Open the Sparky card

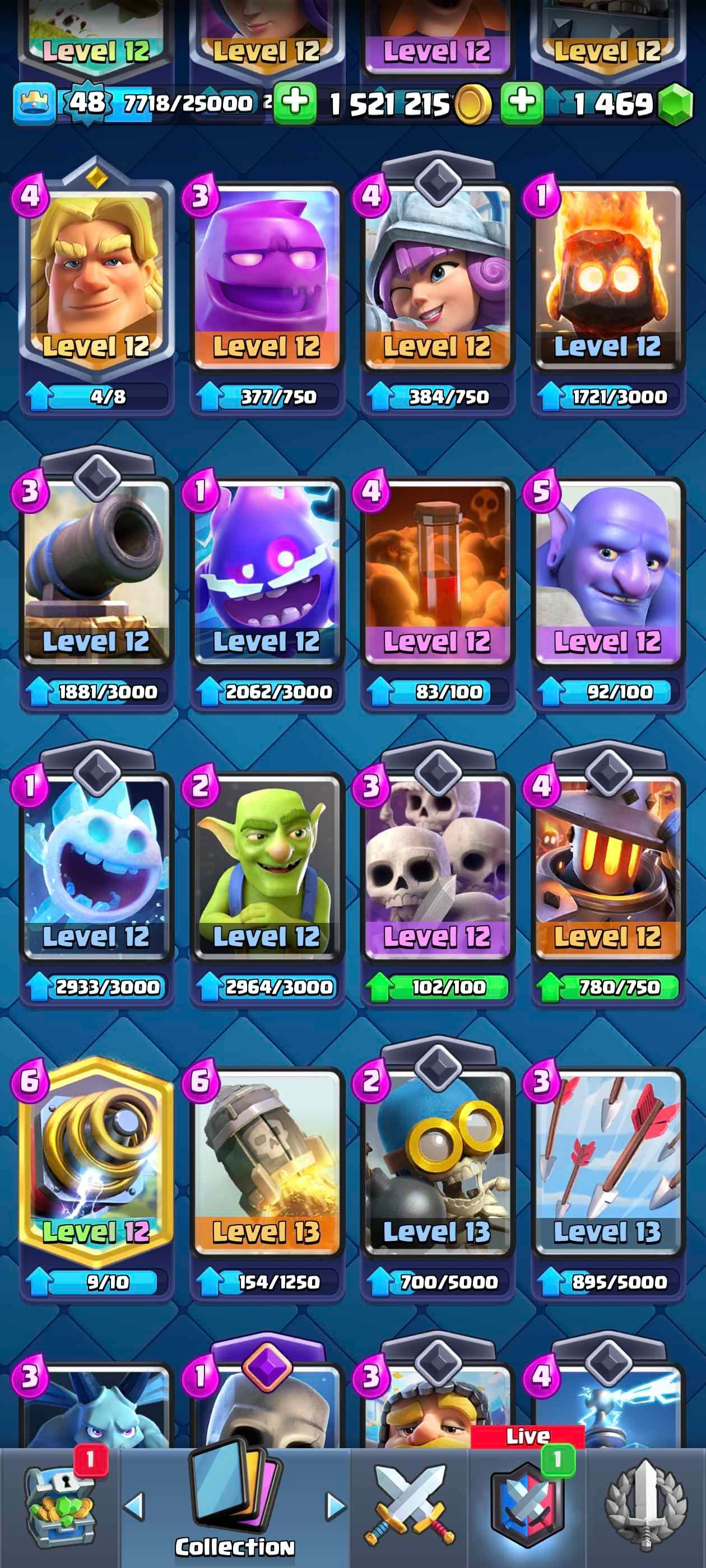point(96,1160)
